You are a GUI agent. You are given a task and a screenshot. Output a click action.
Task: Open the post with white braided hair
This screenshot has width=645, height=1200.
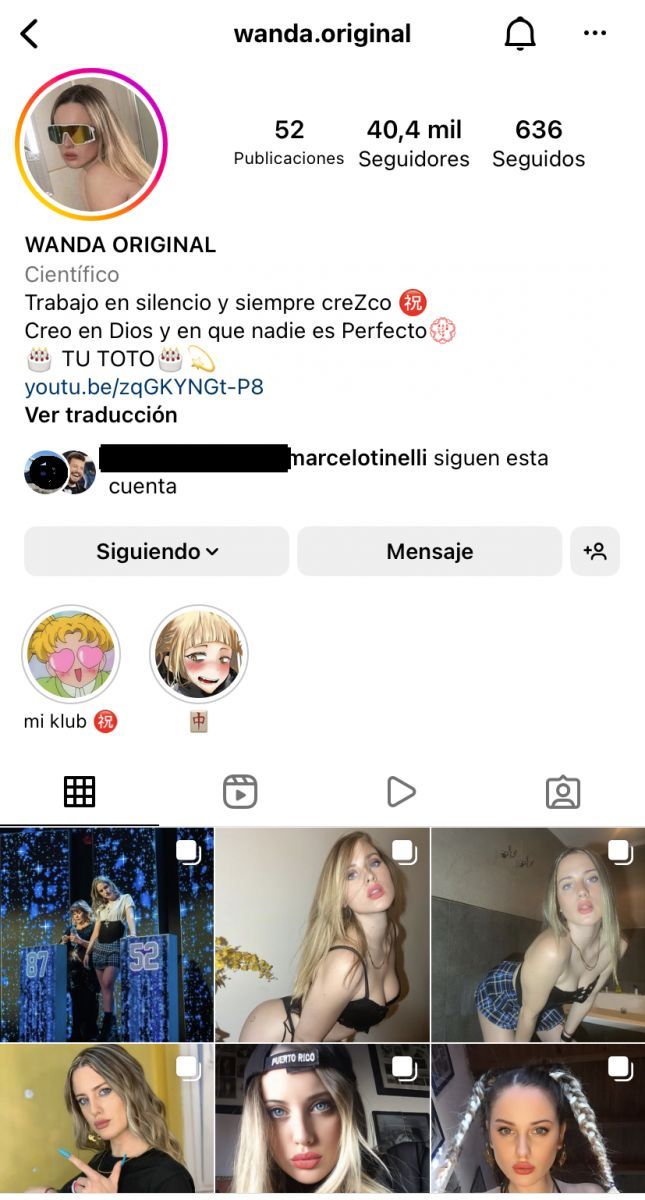pyautogui.click(x=538, y=1120)
